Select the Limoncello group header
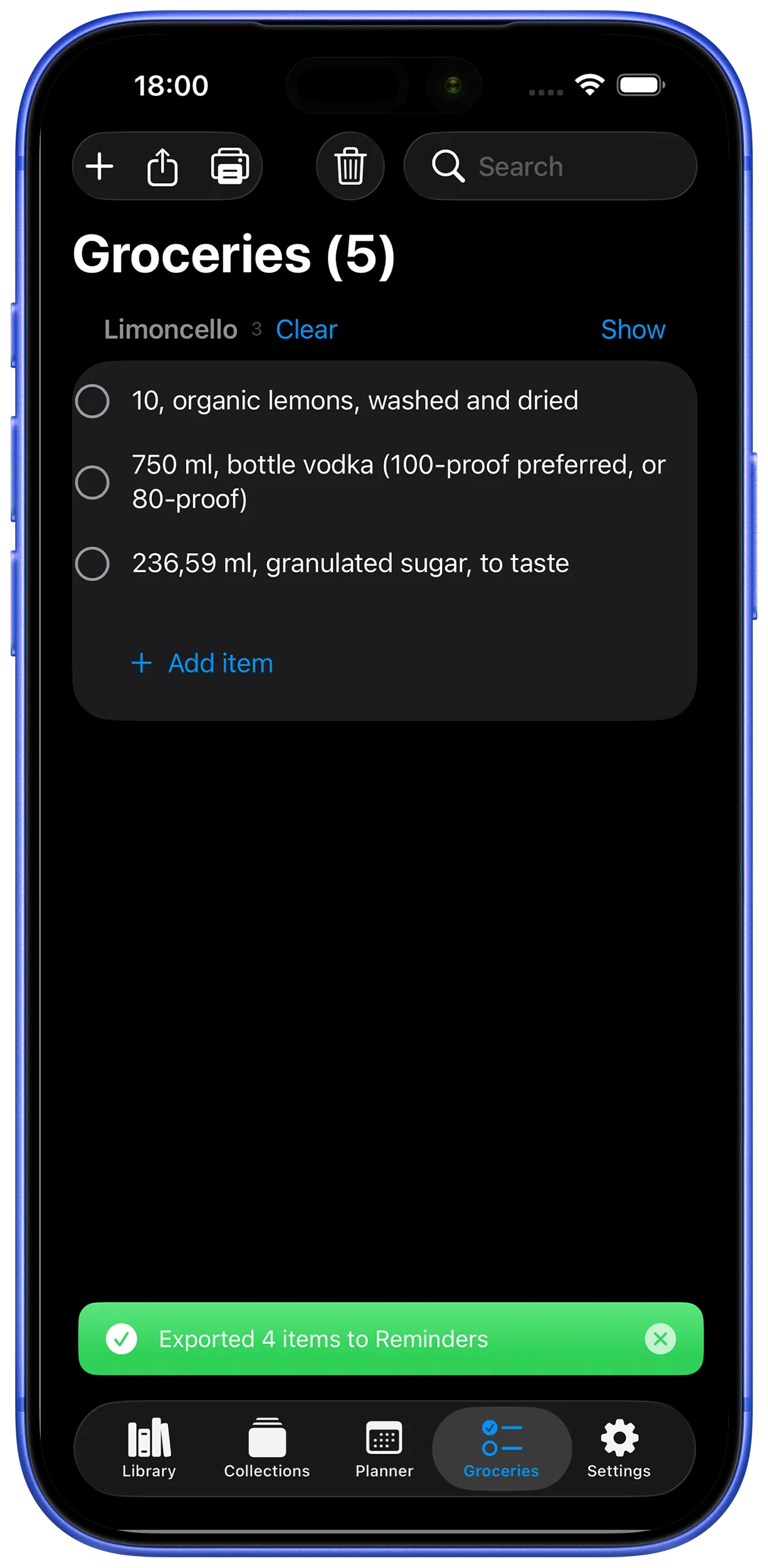The width and height of the screenshot is (768, 1568). pos(169,329)
